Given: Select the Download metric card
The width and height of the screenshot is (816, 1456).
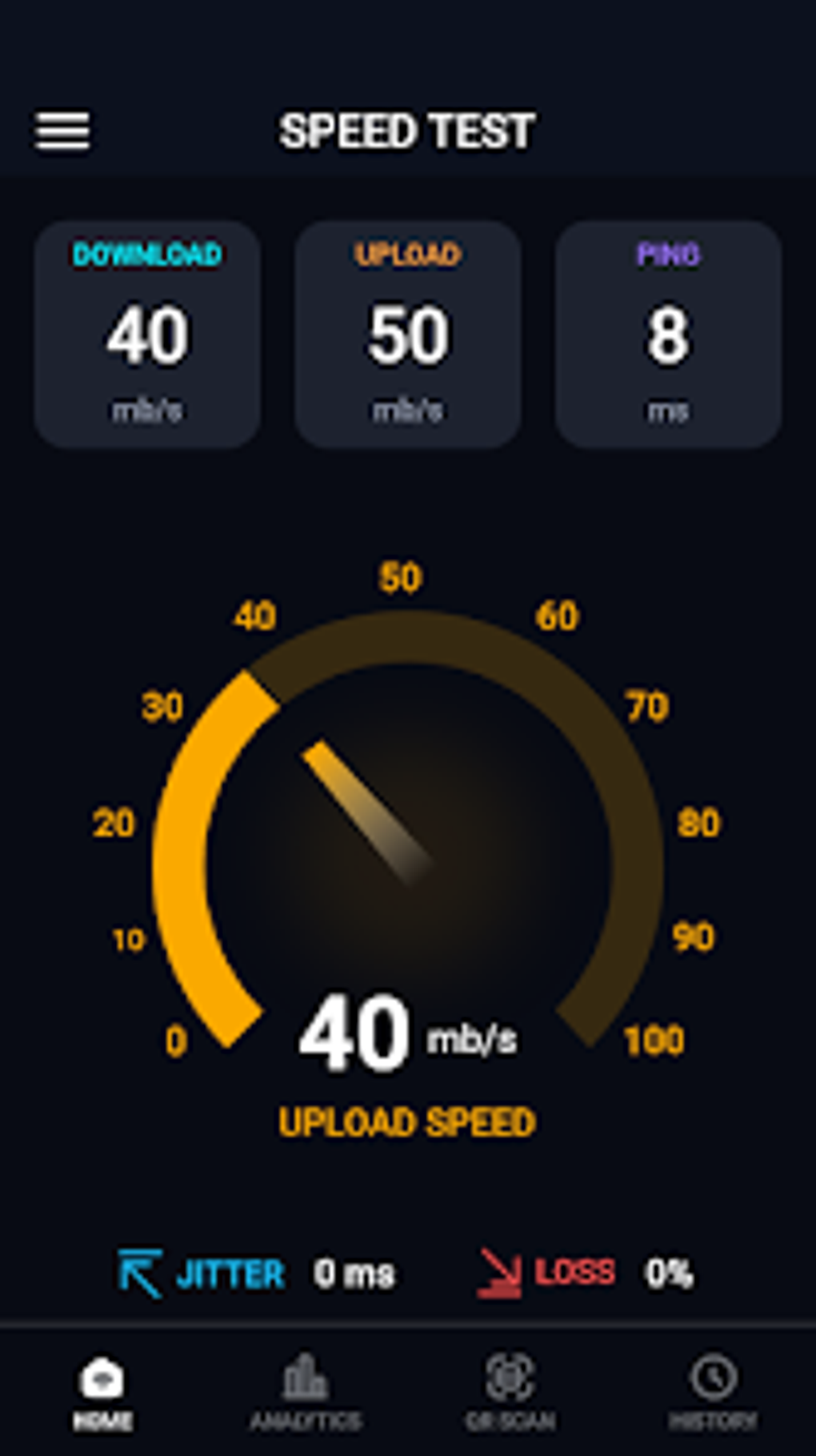Looking at the screenshot, I should [x=147, y=334].
